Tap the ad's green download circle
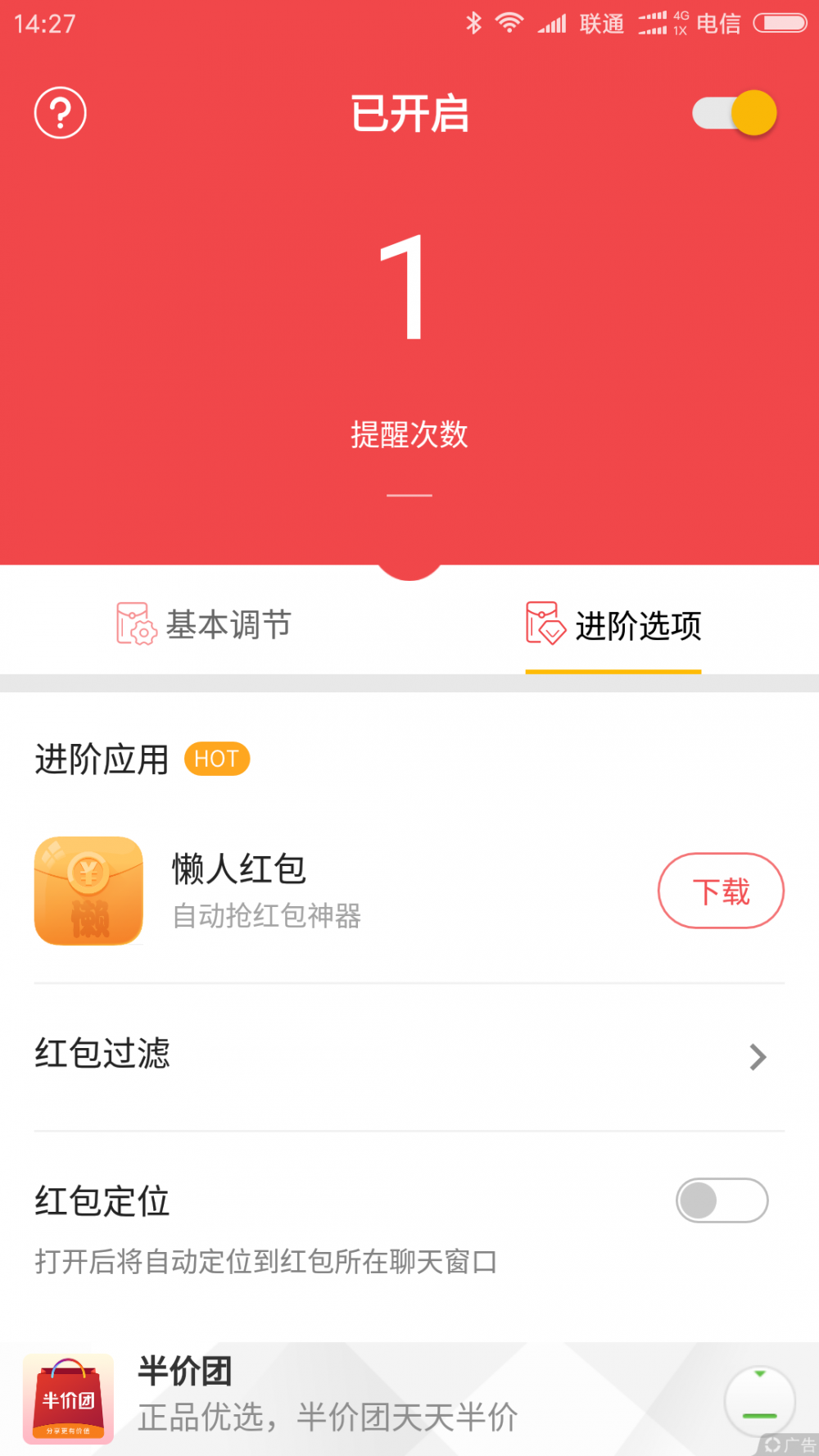 point(759,1400)
